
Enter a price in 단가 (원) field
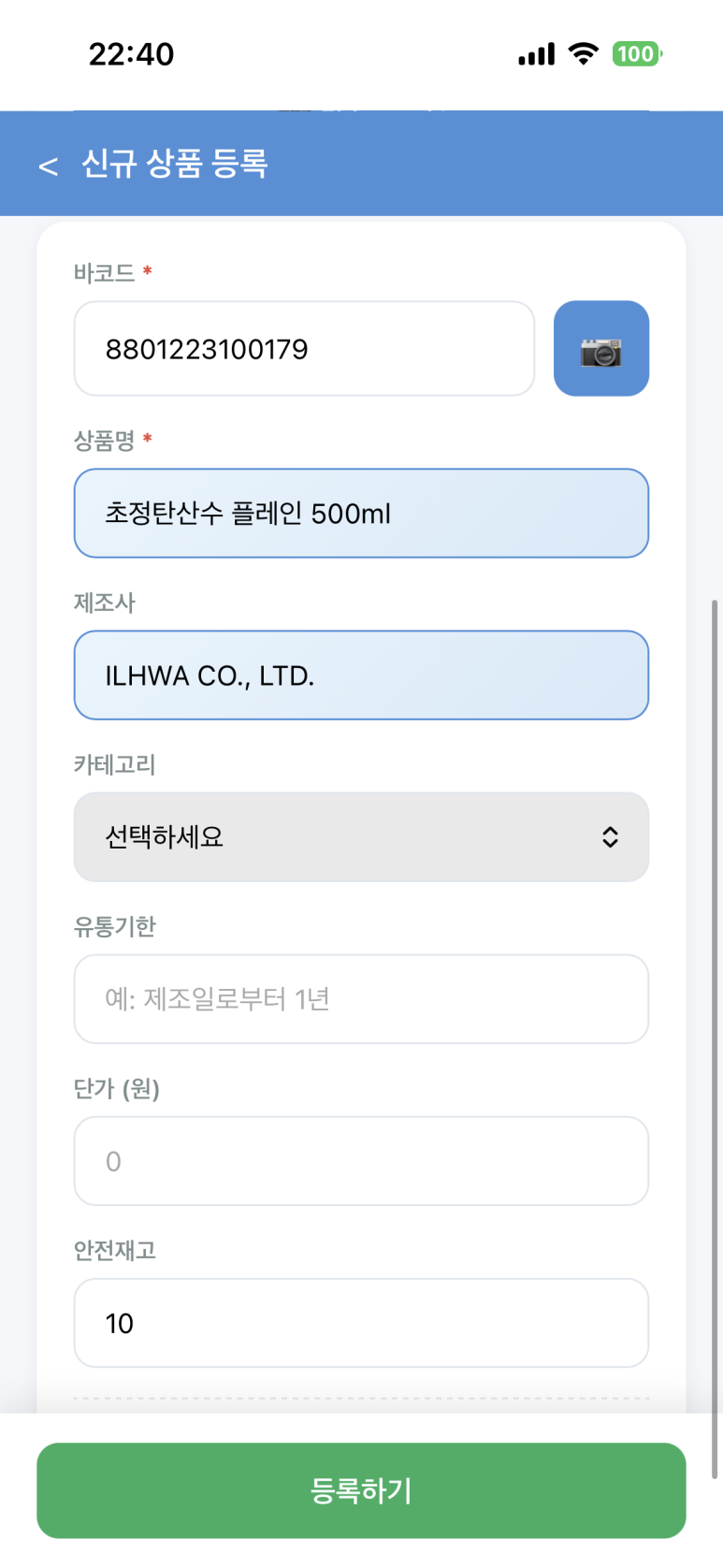[x=361, y=1161]
